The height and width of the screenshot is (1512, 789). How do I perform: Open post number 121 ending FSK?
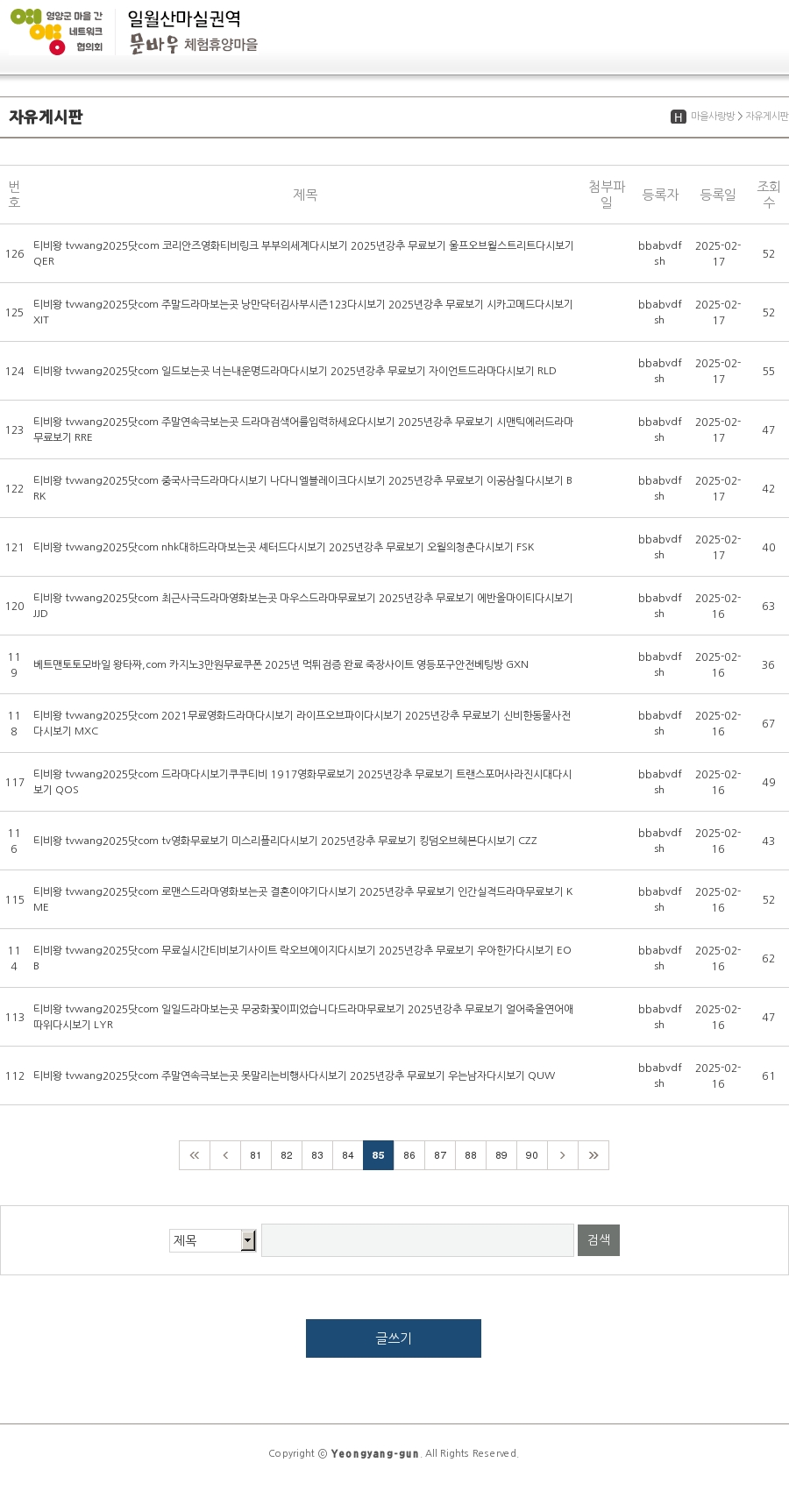coord(283,547)
